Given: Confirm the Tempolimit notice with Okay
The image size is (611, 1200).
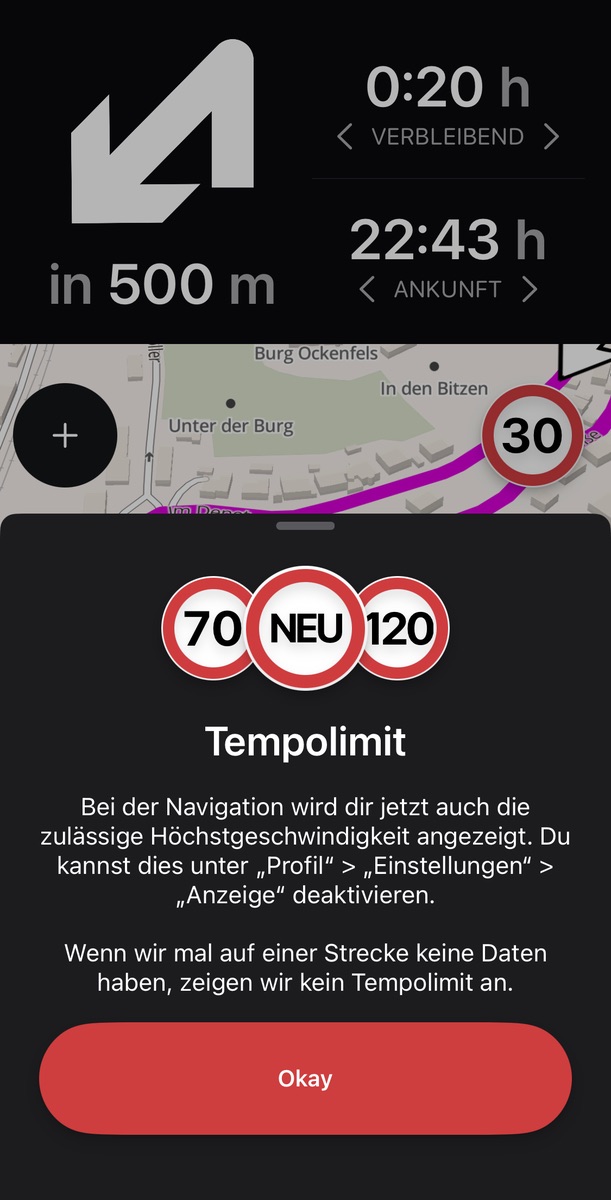Looking at the screenshot, I should (305, 1079).
